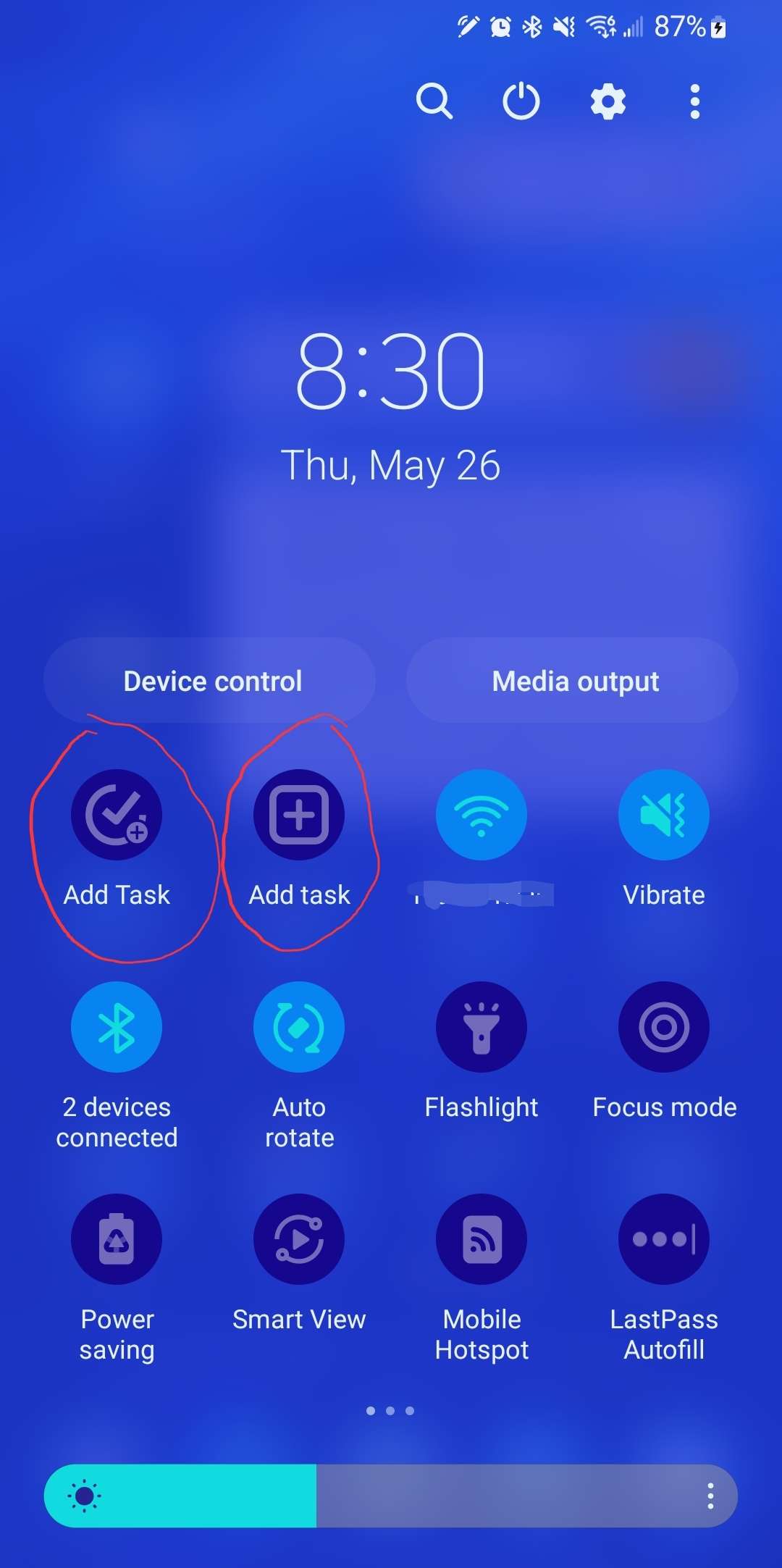Open brightness slider more options
Viewport: 782px width, 1568px height.
pos(710,1496)
